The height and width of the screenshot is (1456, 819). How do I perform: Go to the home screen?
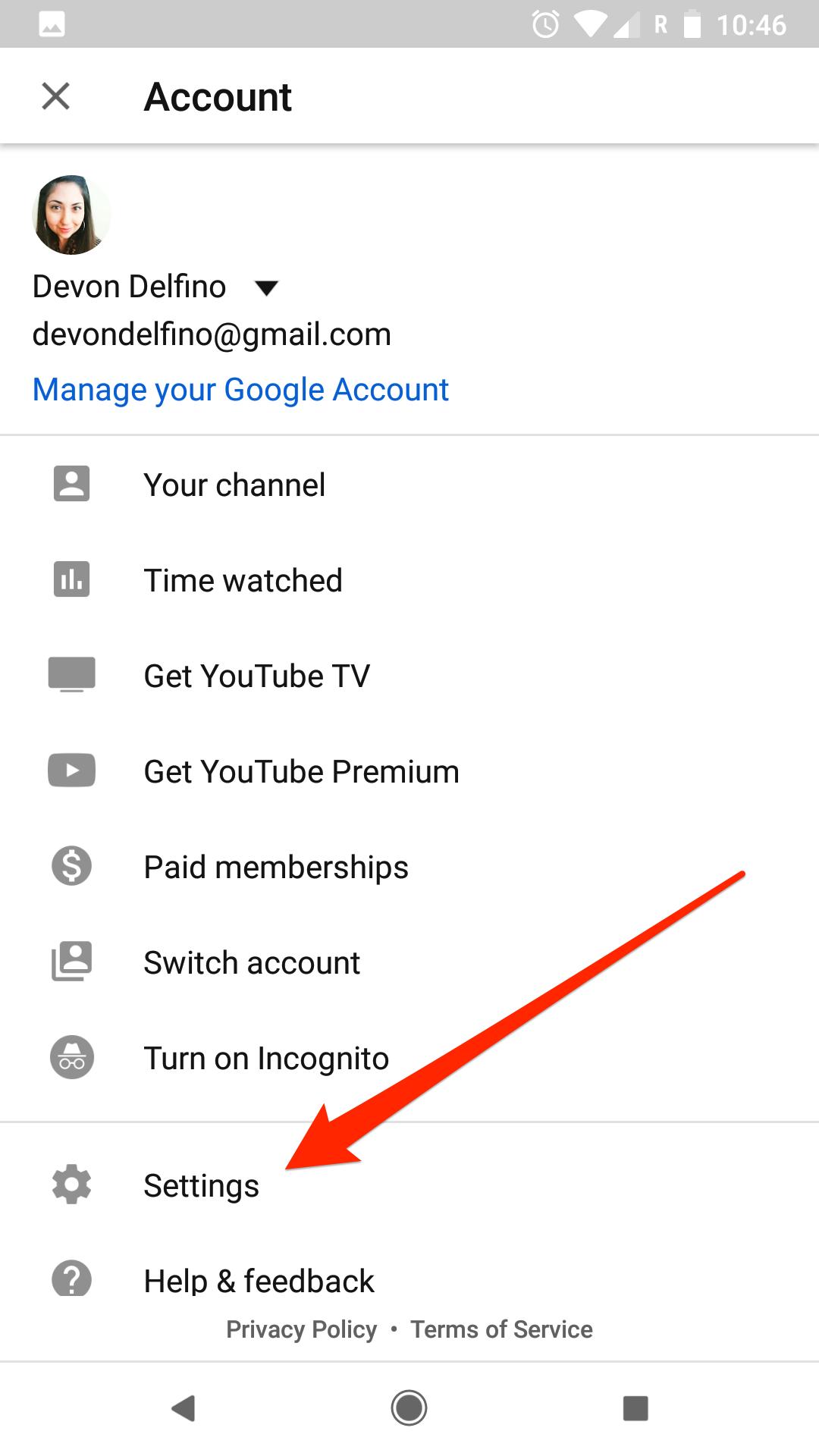point(409,1408)
